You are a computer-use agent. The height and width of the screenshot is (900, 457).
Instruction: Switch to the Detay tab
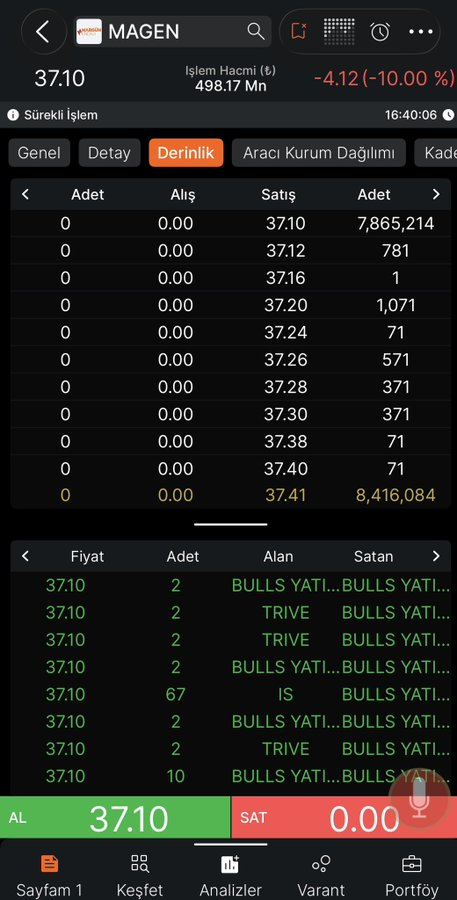(109, 153)
